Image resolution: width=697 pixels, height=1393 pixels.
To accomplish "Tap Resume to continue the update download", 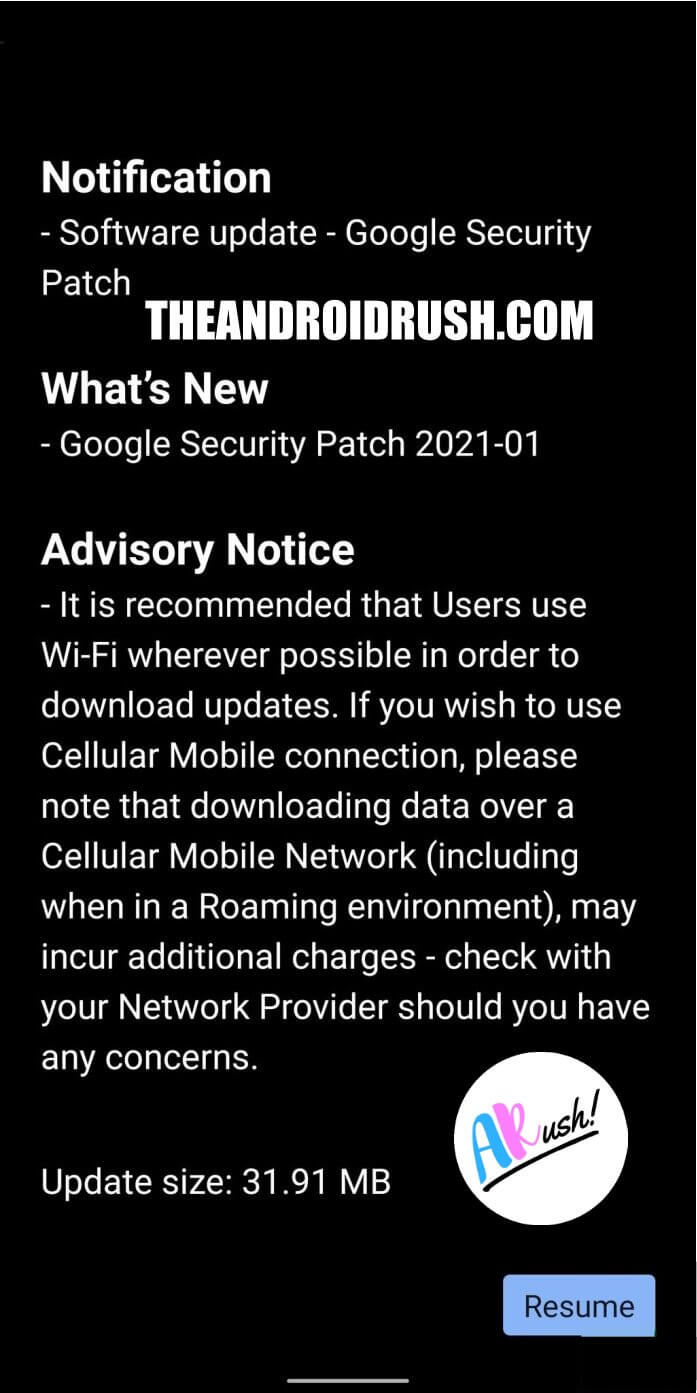I will pos(579,1306).
